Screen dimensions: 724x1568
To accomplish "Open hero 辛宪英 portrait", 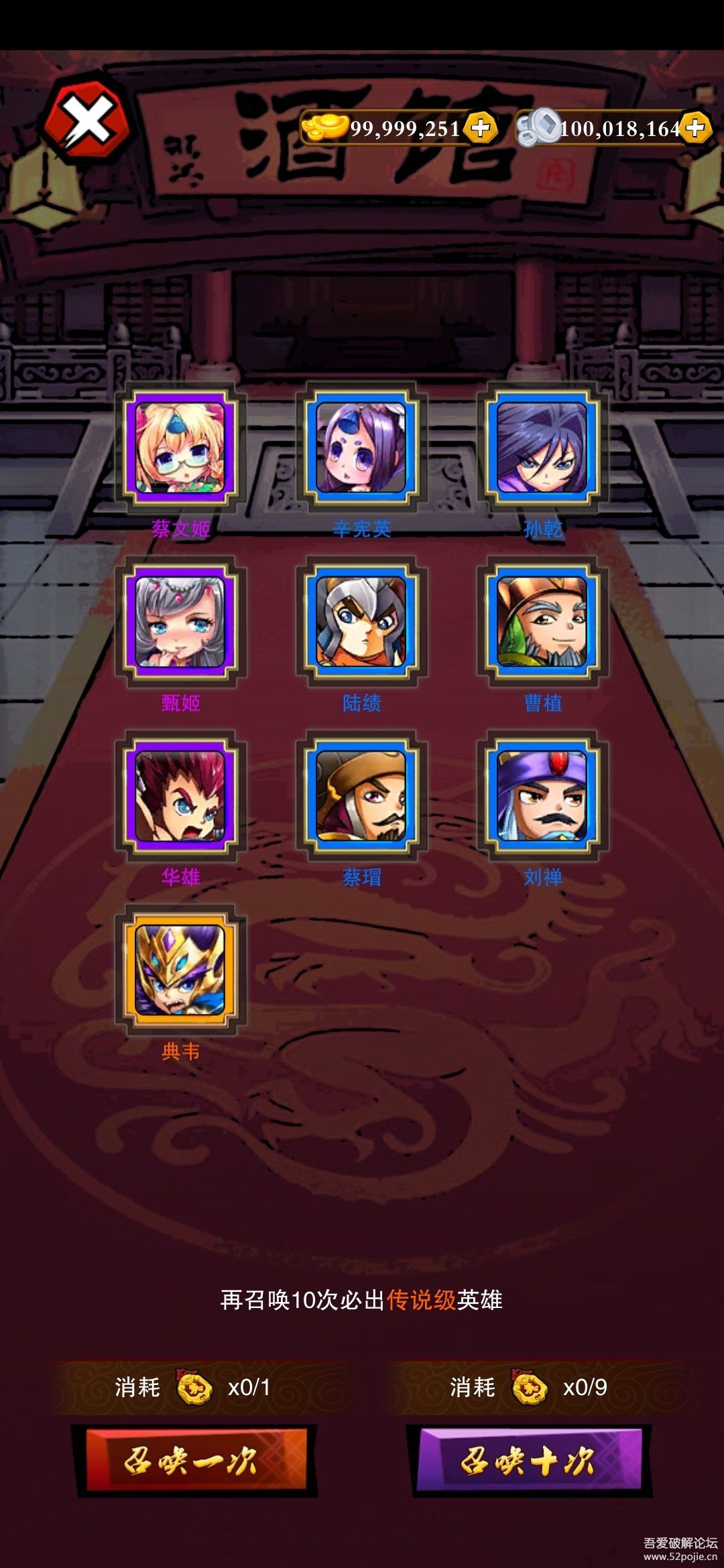I will 361,448.
